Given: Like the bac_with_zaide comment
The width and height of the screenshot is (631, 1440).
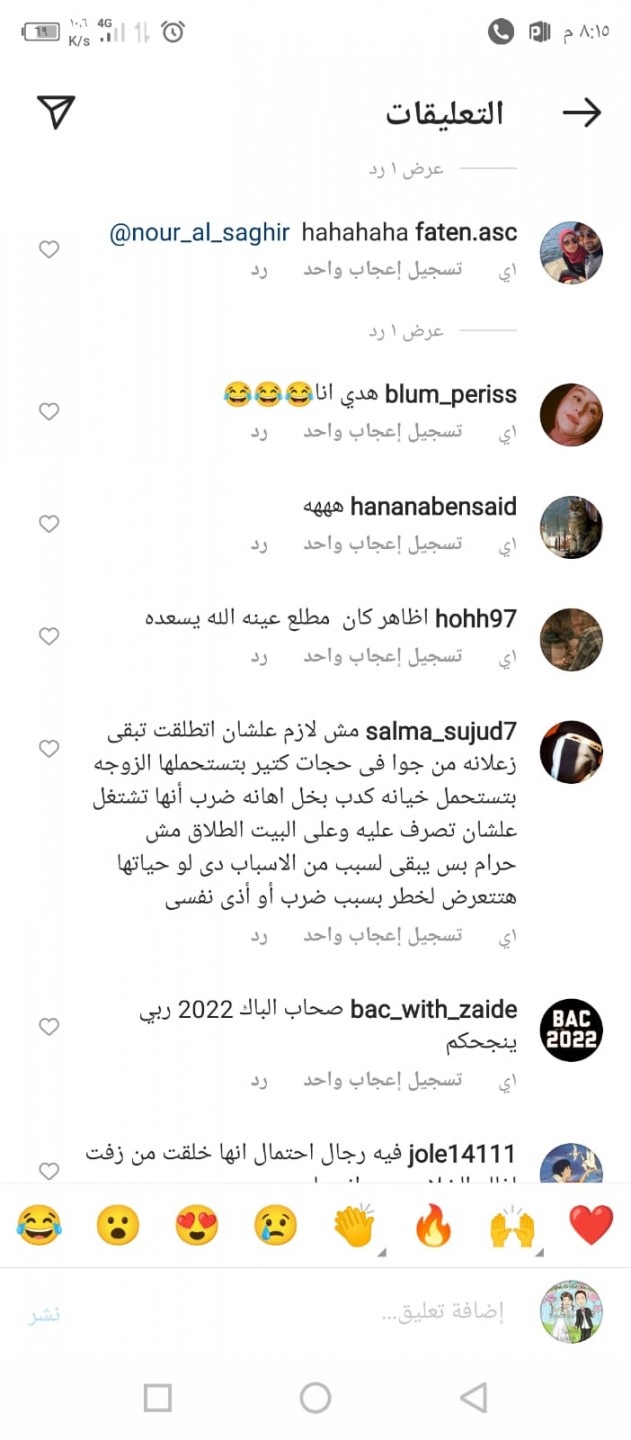Looking at the screenshot, I should (x=49, y=1027).
